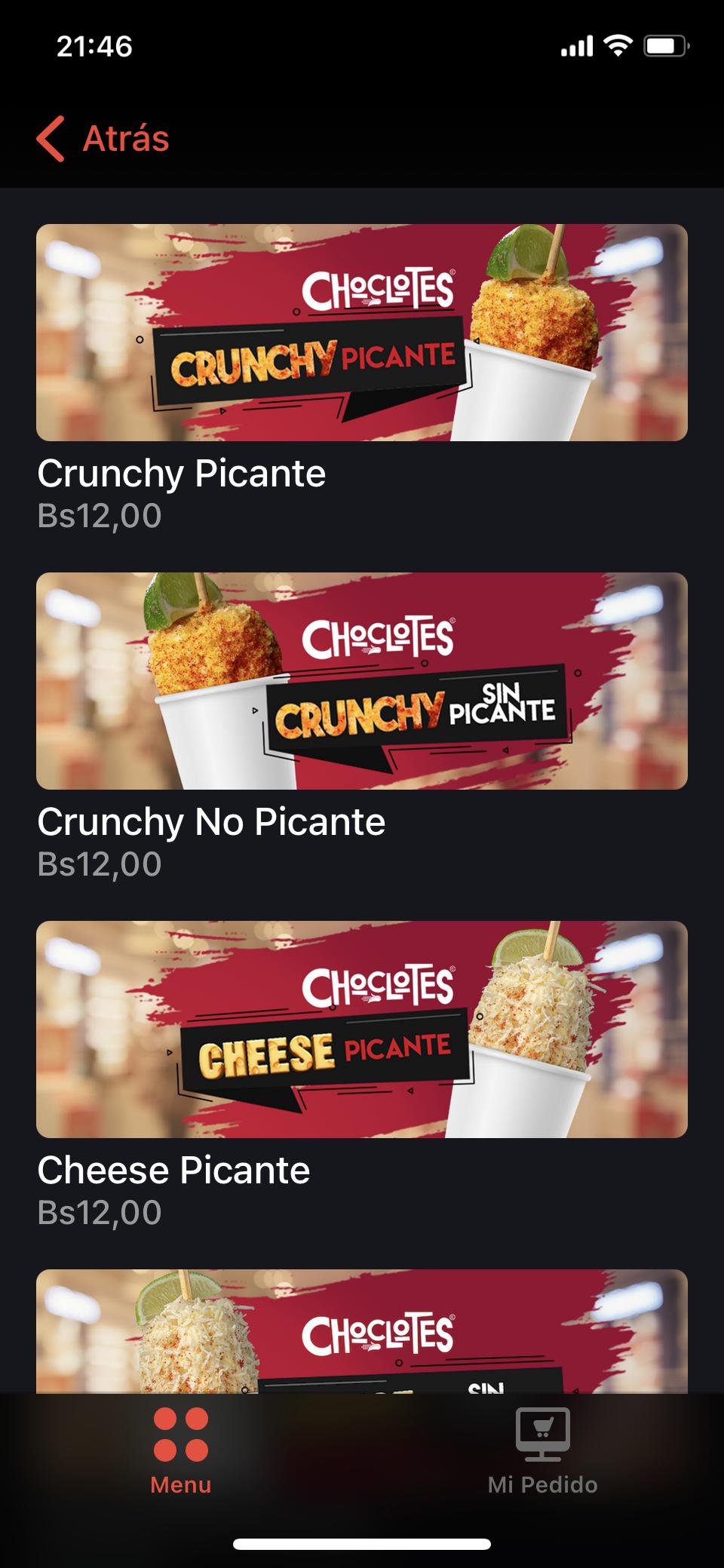Viewport: 724px width, 1568px height.
Task: Open the Mi Pedido tab
Action: 543,1451
